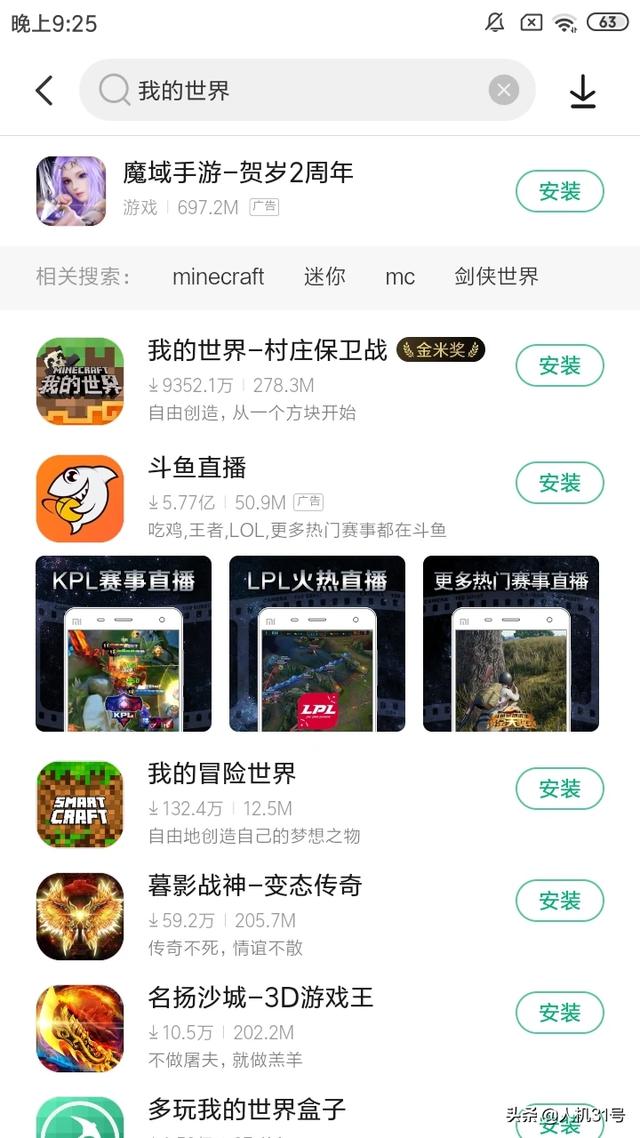This screenshot has height=1138, width=640.
Task: Search related term 剑侠世界
Action: click(x=496, y=277)
